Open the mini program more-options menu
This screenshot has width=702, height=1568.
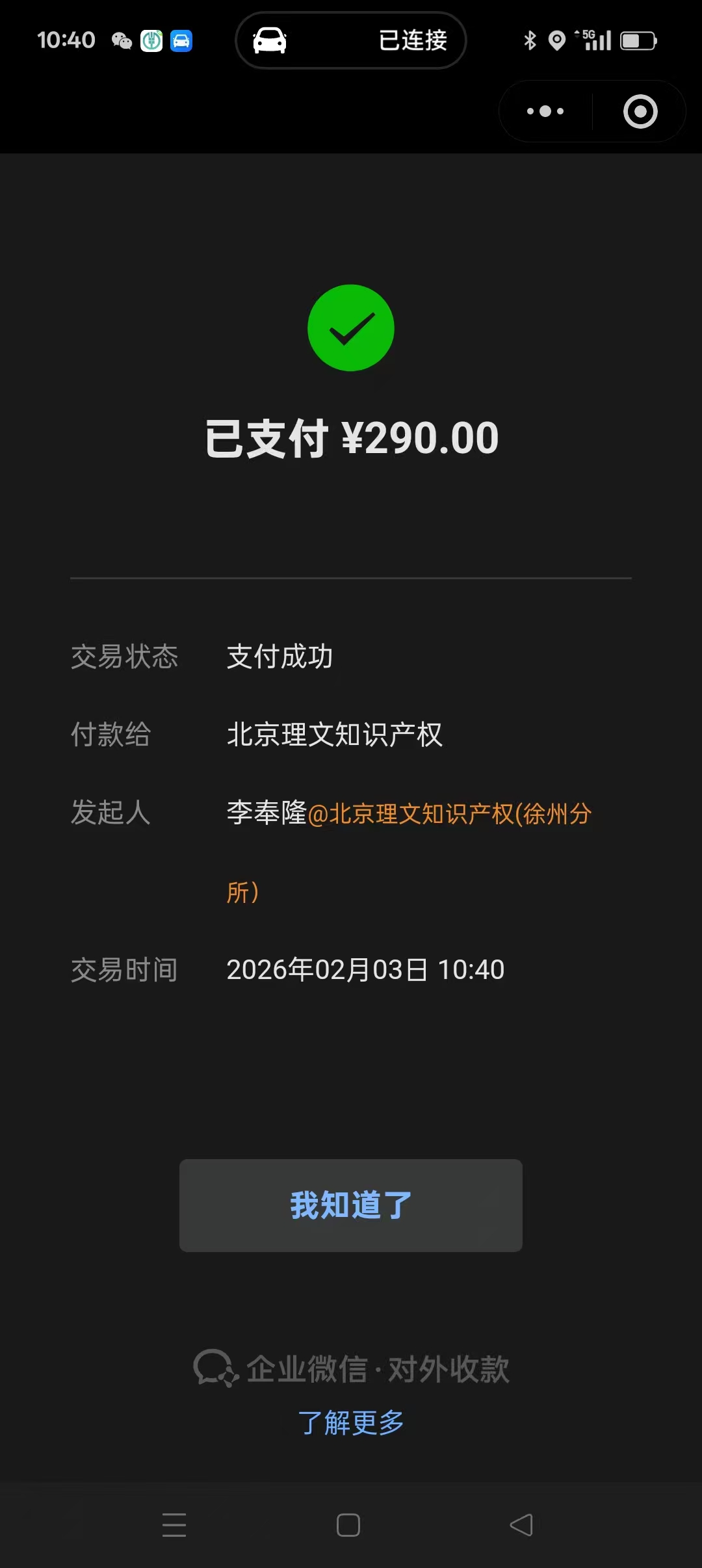coord(545,111)
